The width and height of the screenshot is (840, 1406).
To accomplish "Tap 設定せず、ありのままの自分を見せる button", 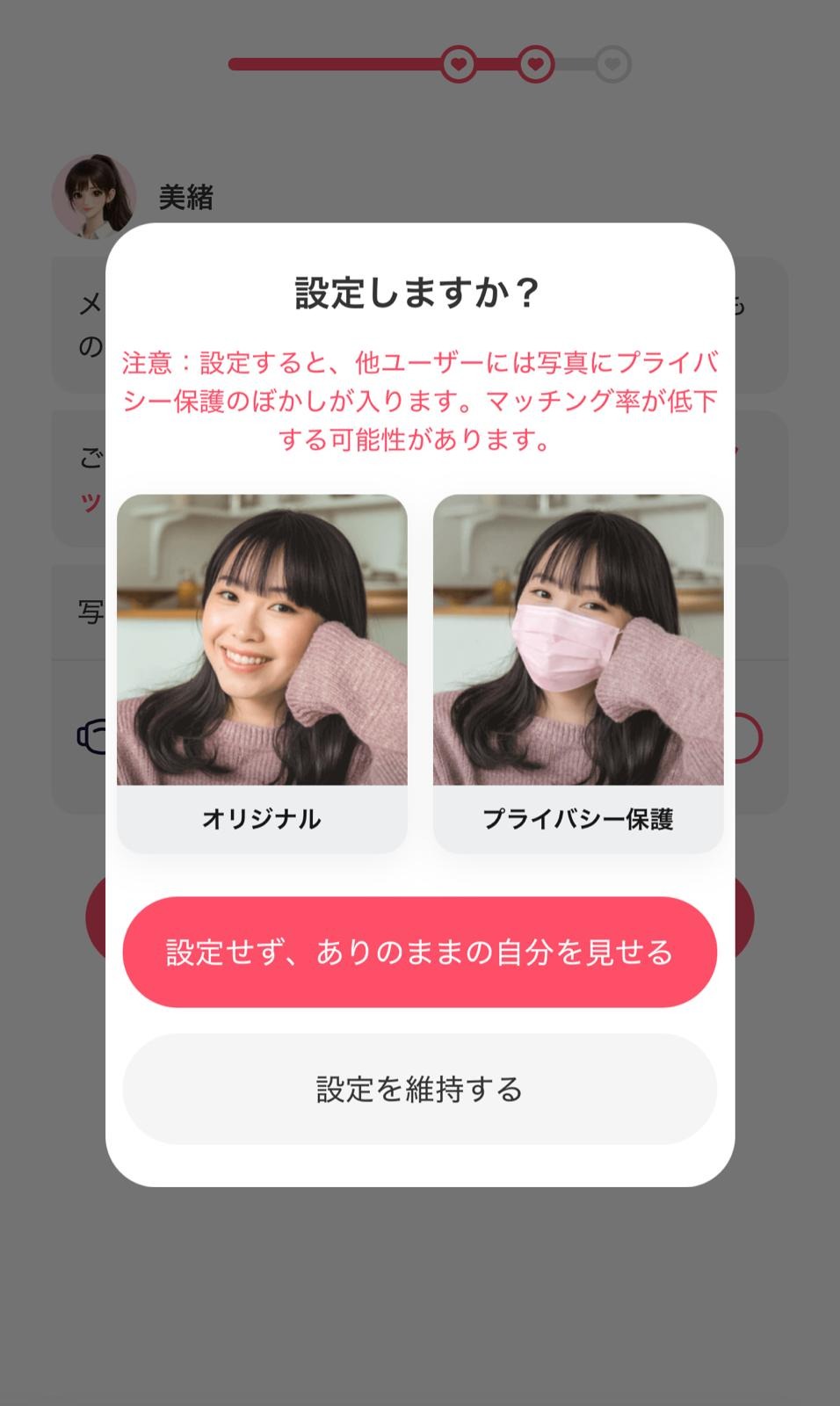I will point(420,952).
